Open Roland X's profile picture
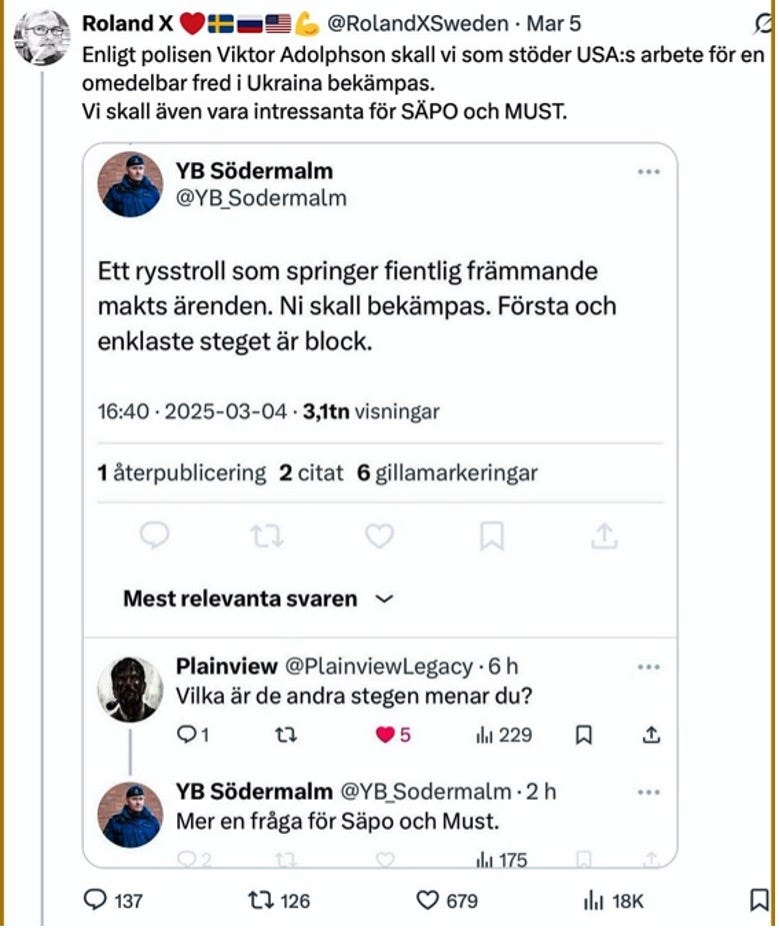This screenshot has width=779, height=928. tap(42, 37)
